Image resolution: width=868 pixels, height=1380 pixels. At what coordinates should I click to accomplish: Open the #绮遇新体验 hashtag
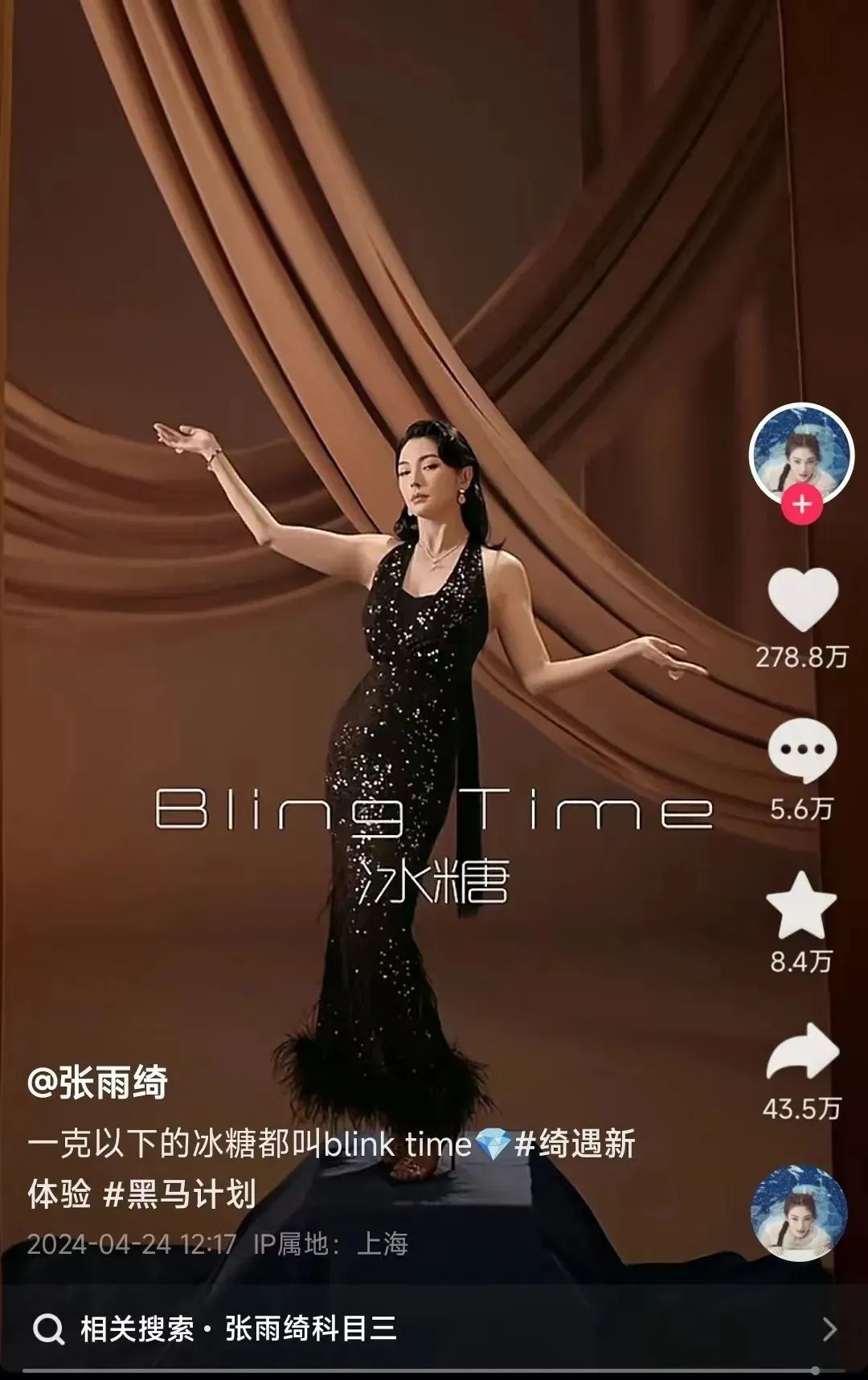click(575, 1144)
